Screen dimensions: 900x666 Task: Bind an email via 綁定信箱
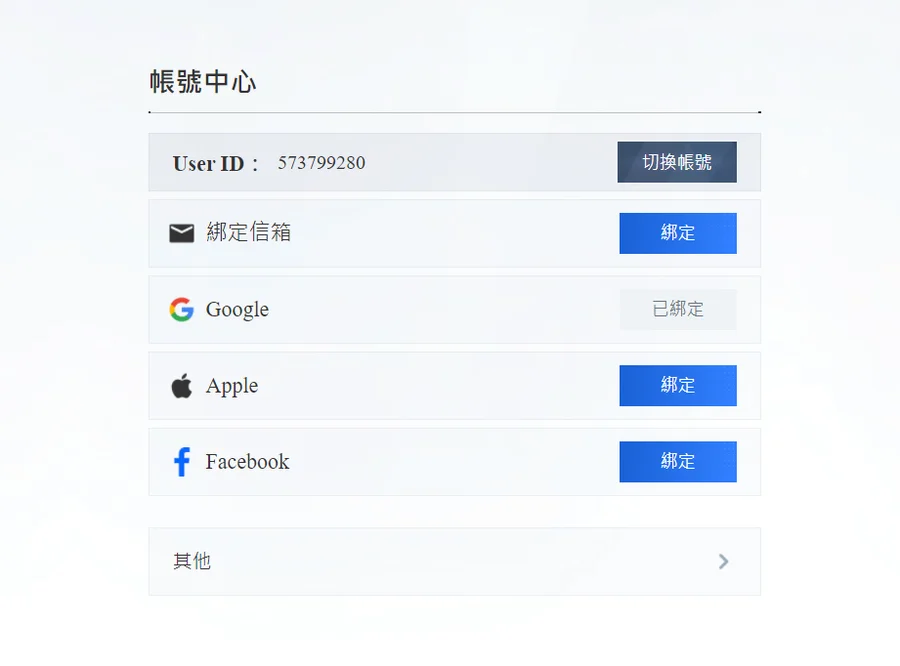pyautogui.click(x=677, y=233)
